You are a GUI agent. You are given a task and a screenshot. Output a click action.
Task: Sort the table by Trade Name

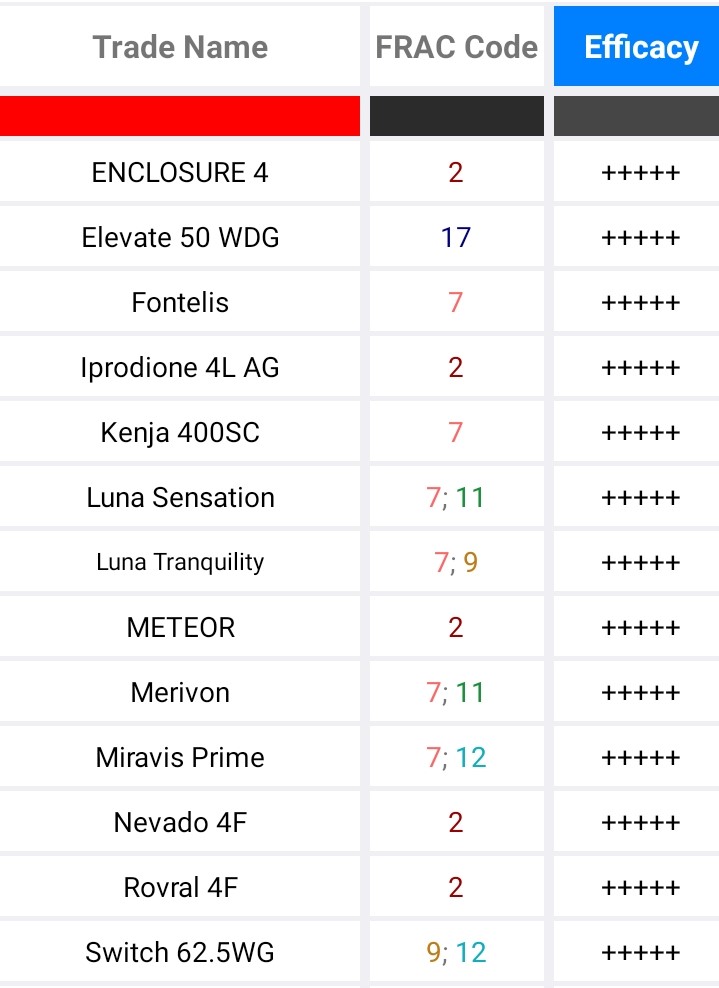tap(180, 47)
